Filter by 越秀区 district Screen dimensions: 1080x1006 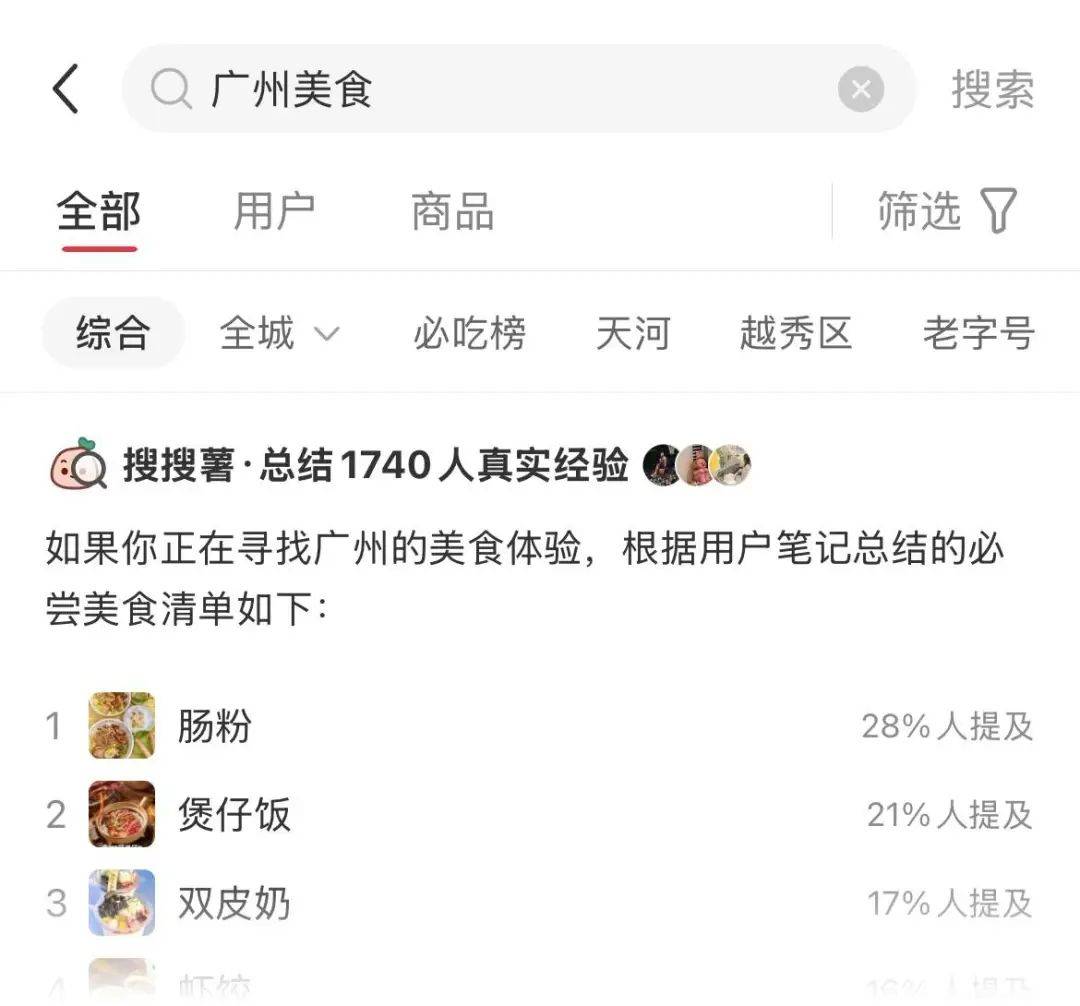click(795, 332)
